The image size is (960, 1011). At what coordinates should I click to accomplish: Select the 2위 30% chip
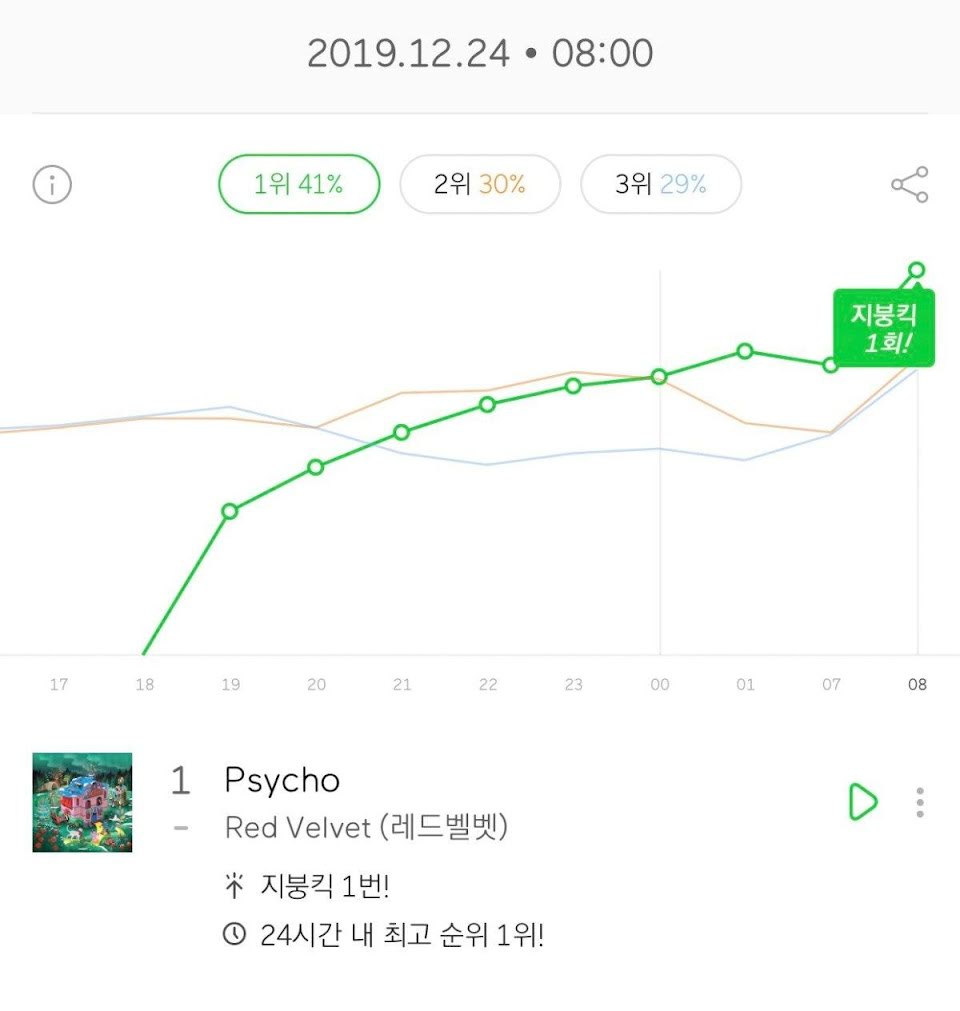pyautogui.click(x=480, y=185)
